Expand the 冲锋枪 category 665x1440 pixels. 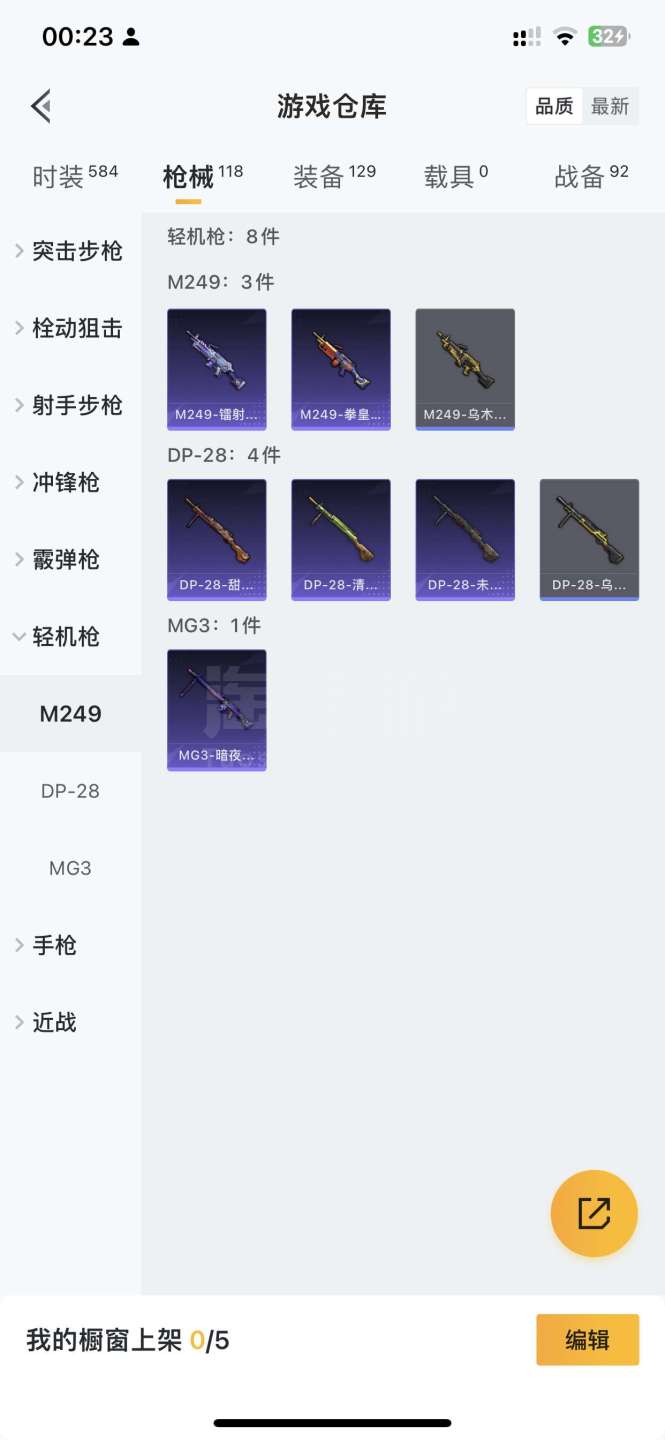pos(60,482)
